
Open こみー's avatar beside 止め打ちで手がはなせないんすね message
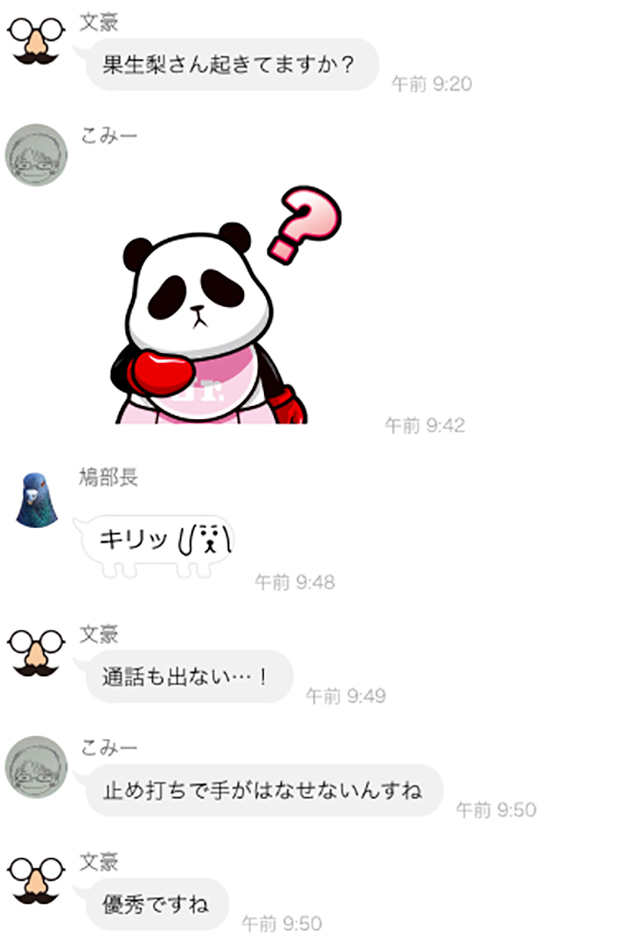[x=37, y=769]
